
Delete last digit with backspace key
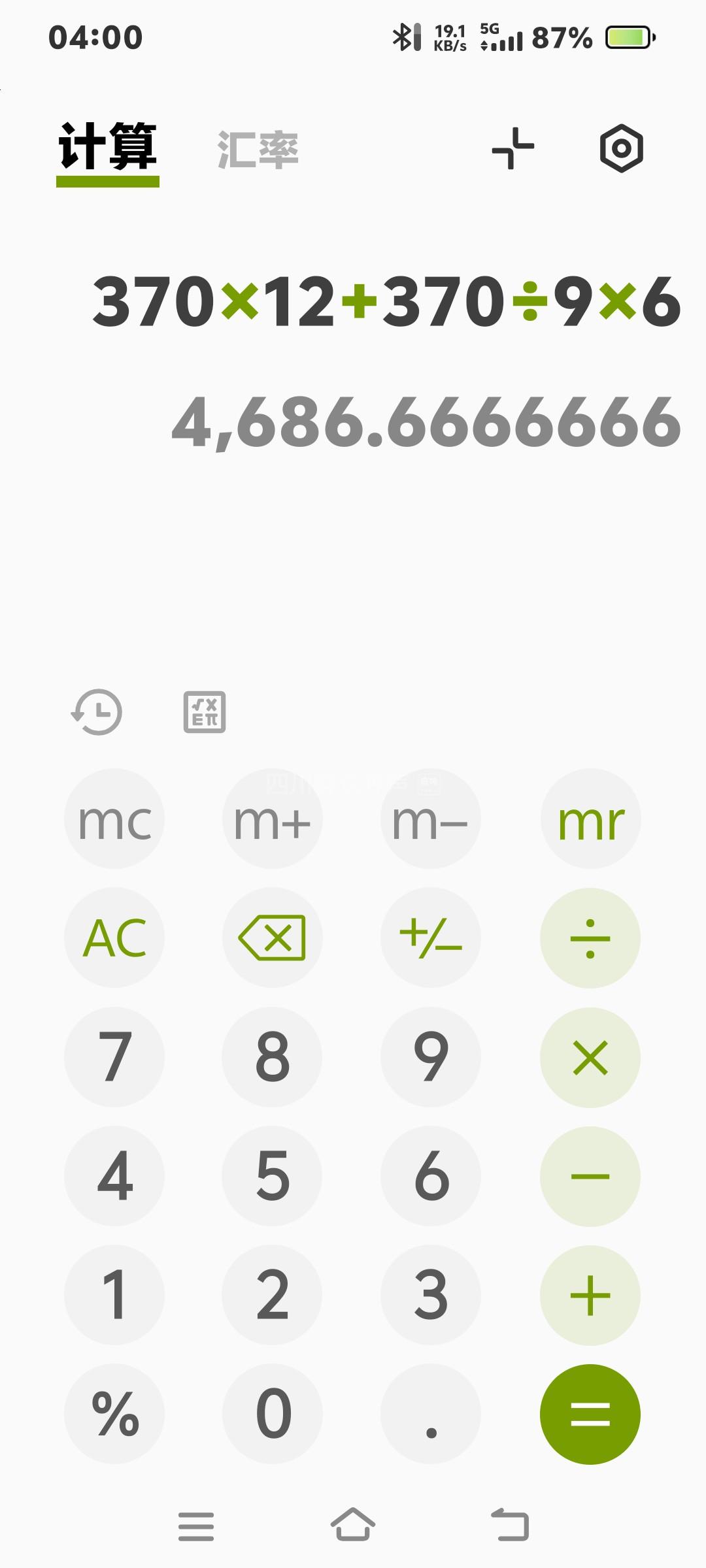tap(273, 938)
